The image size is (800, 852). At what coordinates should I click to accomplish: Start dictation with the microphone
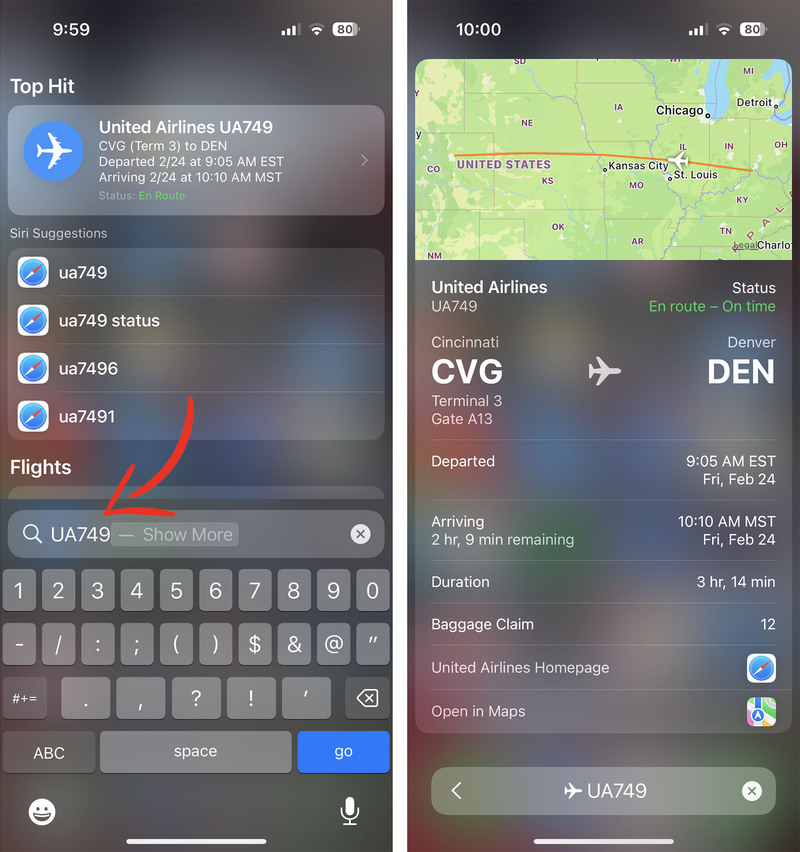coord(349,812)
